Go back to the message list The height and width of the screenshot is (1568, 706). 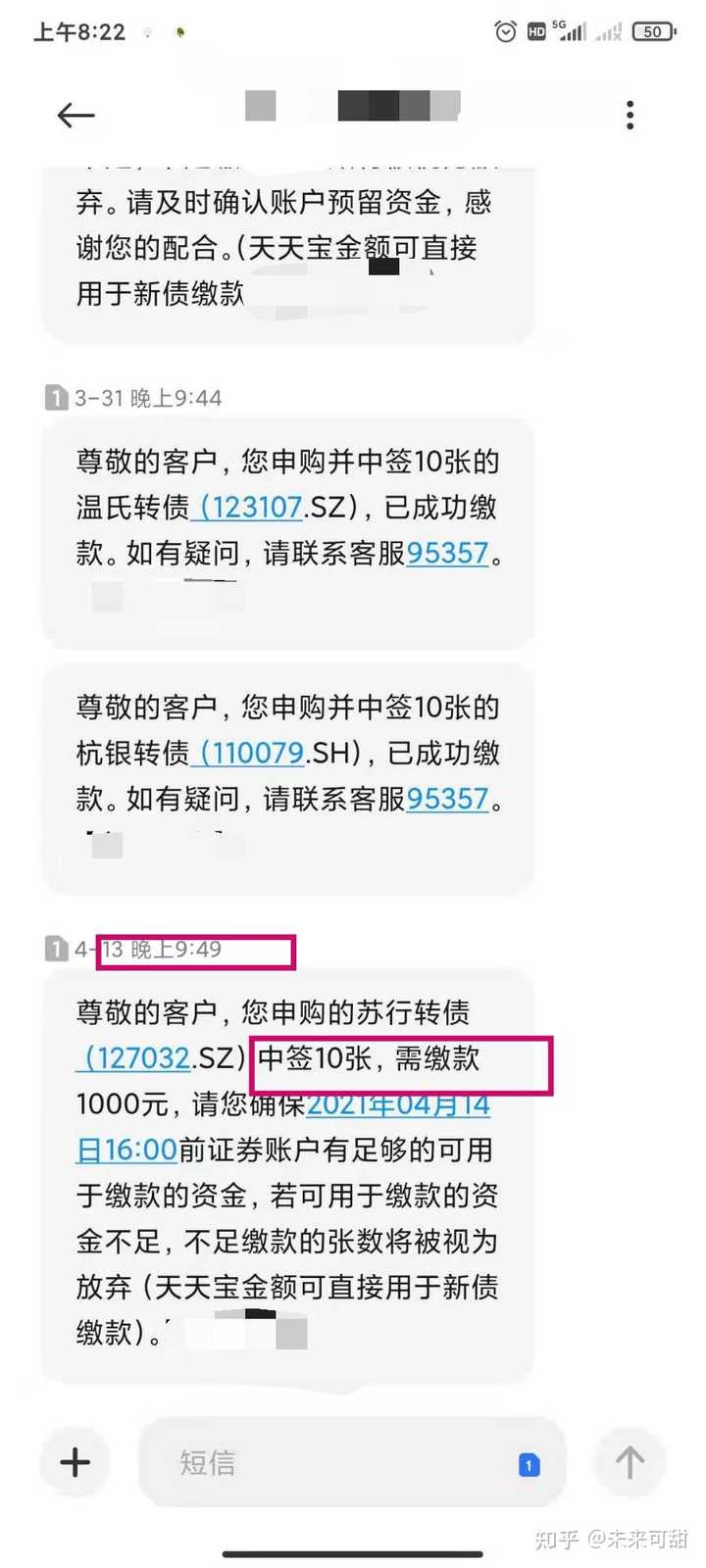coord(76,116)
